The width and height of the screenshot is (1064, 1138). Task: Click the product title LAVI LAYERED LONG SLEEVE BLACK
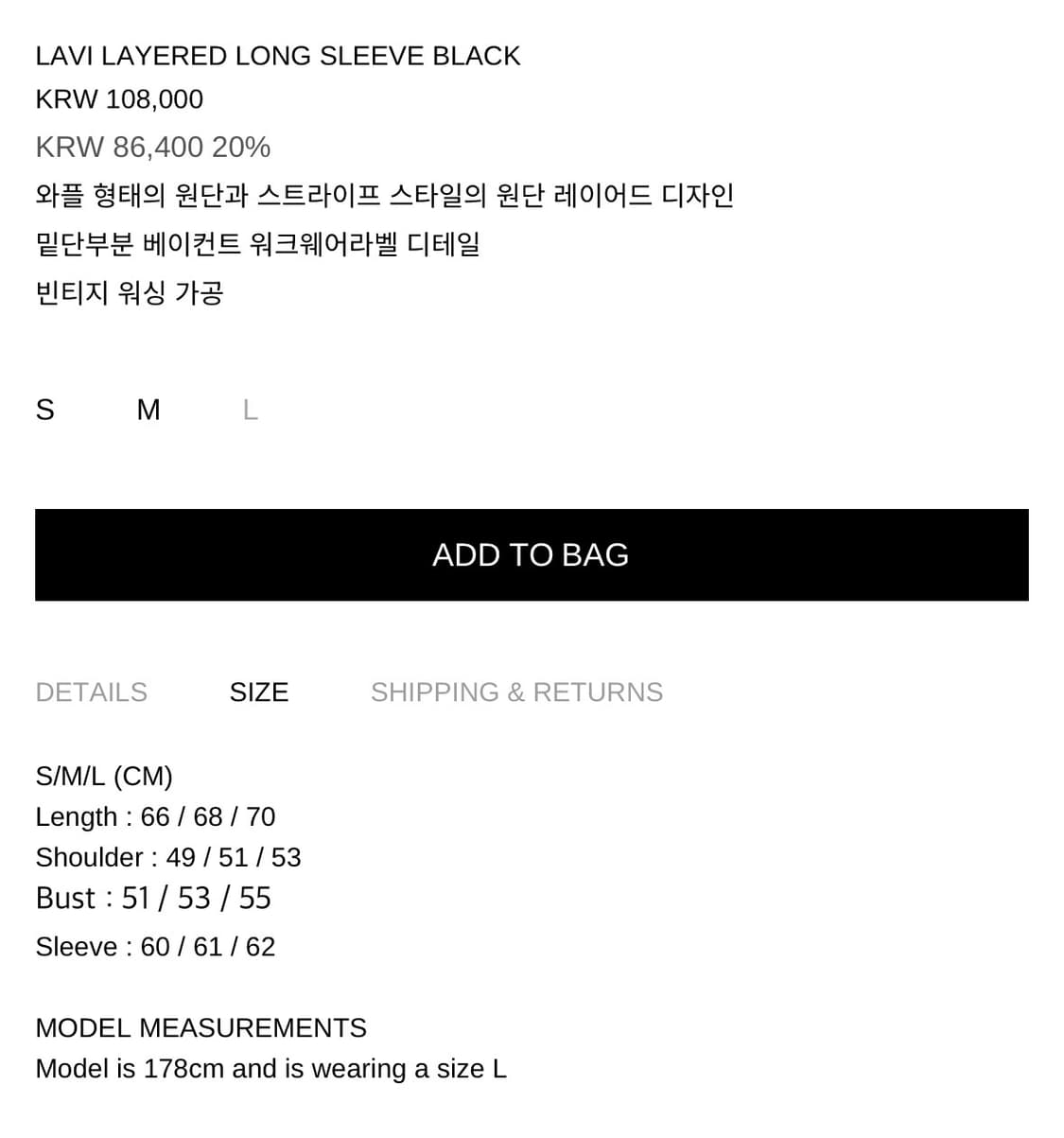pyautogui.click(x=278, y=56)
